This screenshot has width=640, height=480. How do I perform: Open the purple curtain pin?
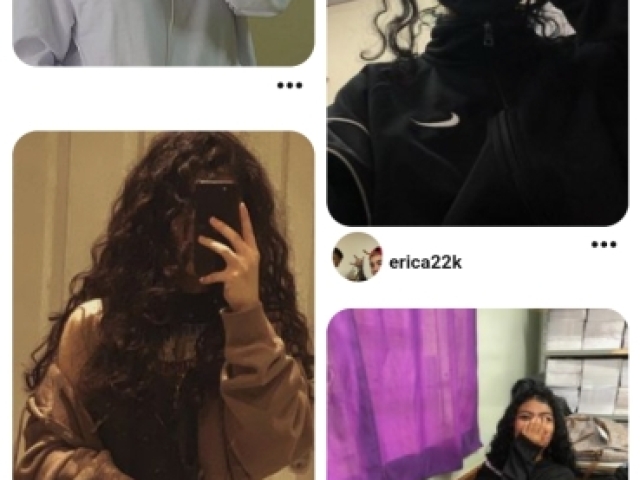(477, 394)
